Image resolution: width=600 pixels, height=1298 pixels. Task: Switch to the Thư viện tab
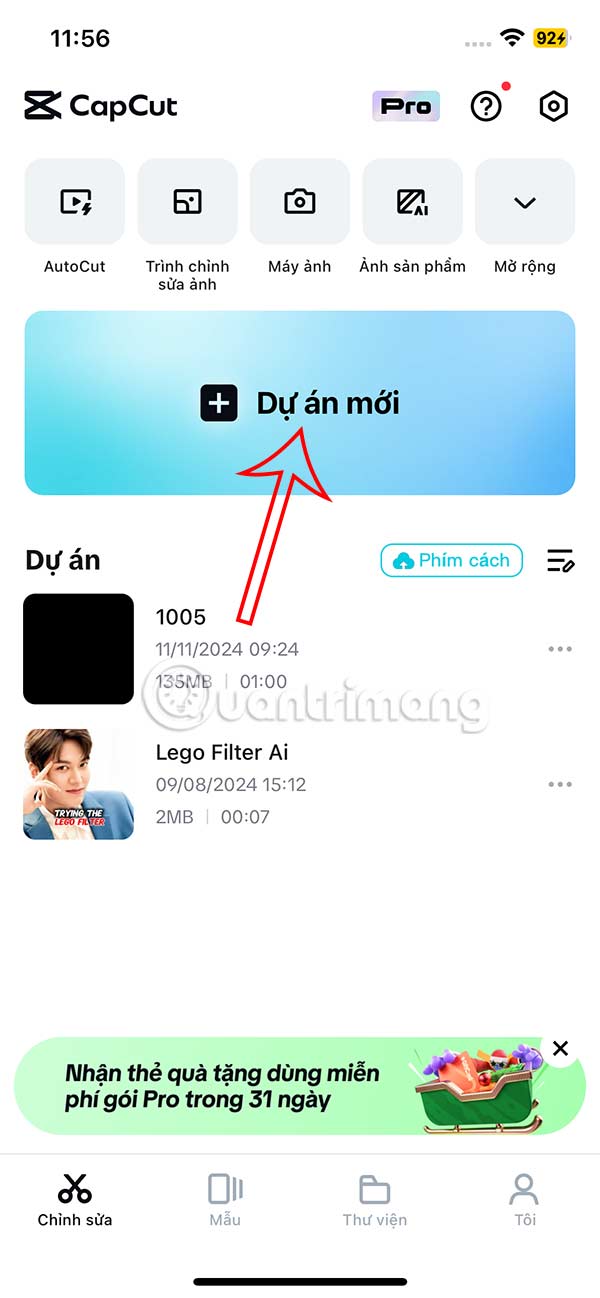pos(375,1200)
